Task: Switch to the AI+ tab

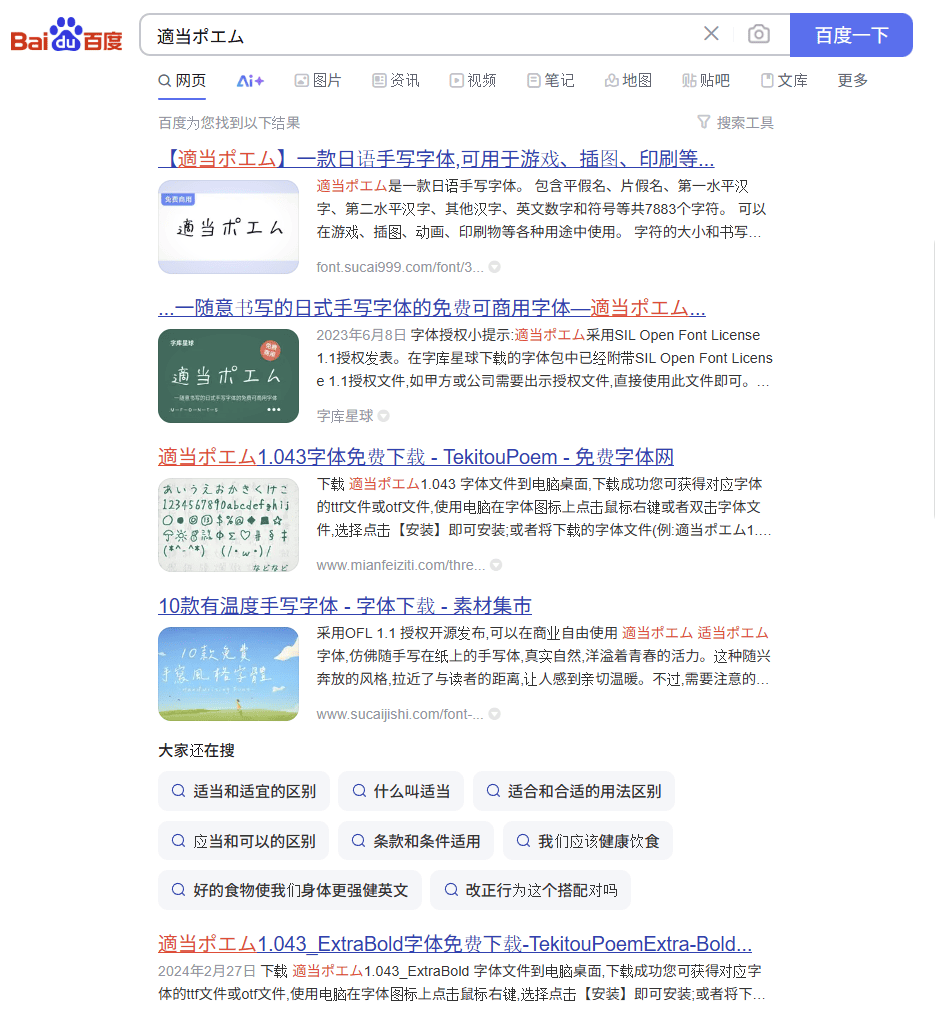Action: [250, 81]
